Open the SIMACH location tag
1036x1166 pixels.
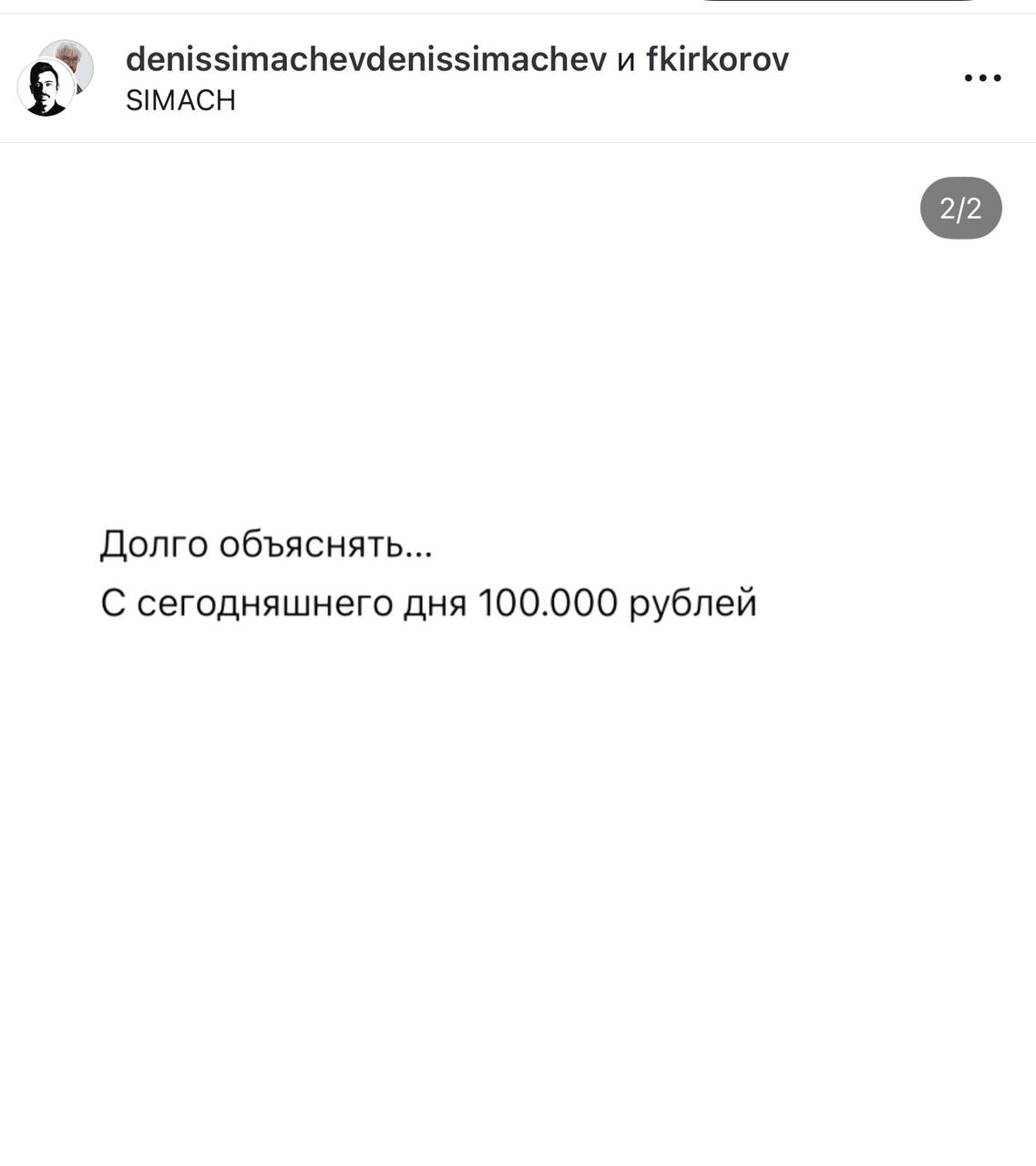[x=180, y=100]
